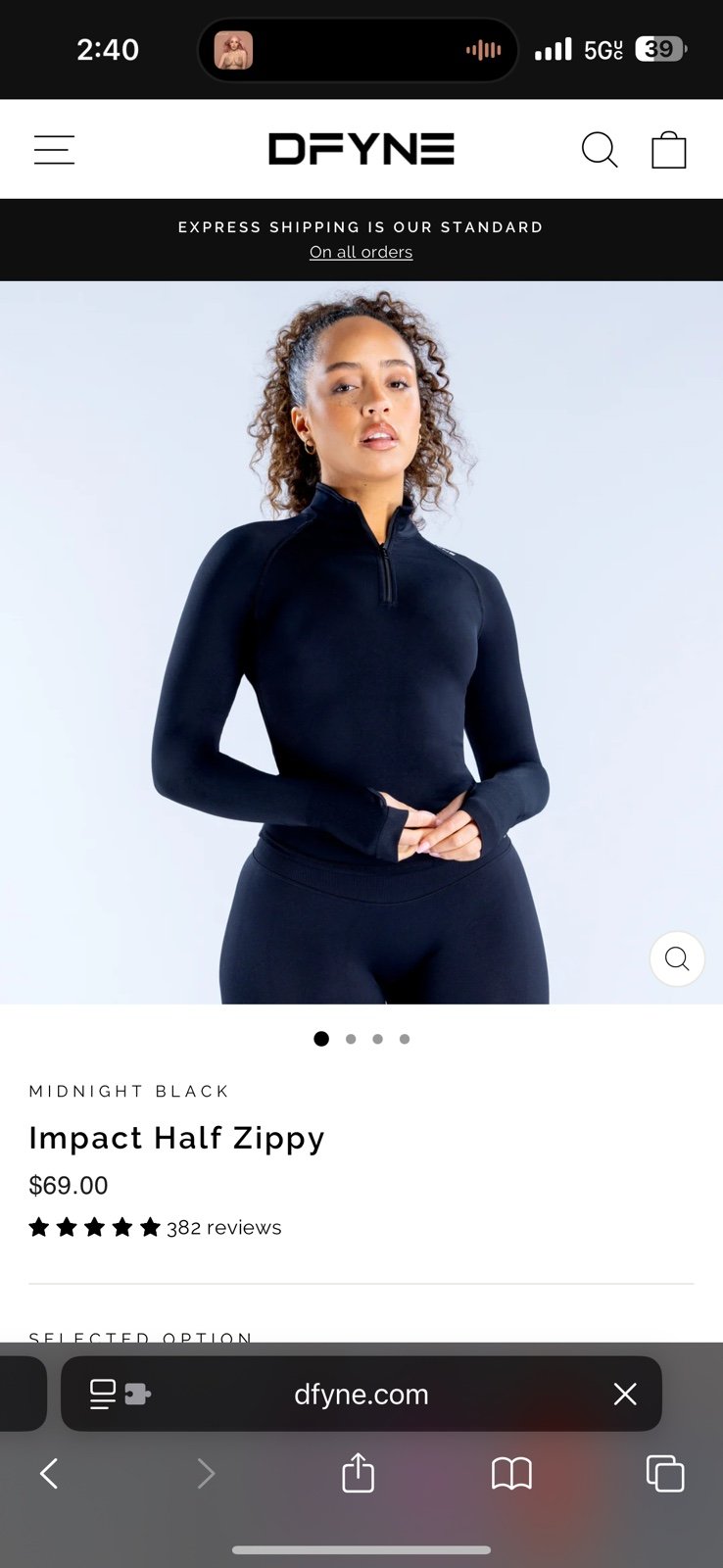The height and width of the screenshot is (1568, 723).
Task: Open the 'On all orders' link
Action: pyautogui.click(x=361, y=252)
